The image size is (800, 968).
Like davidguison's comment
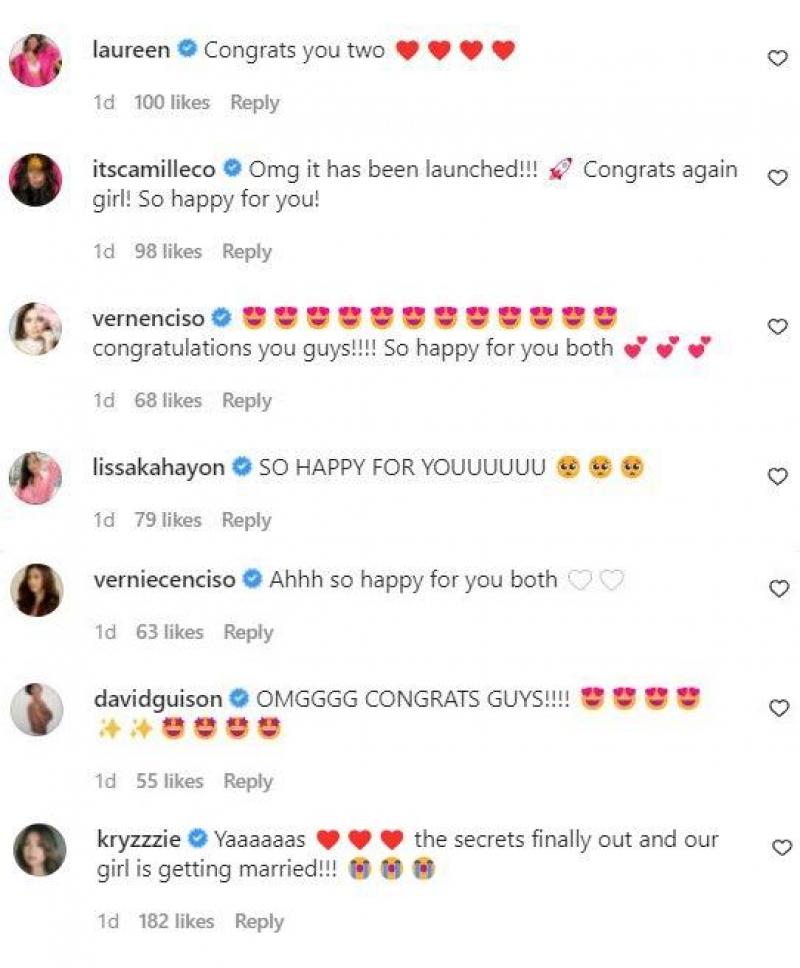[777, 708]
